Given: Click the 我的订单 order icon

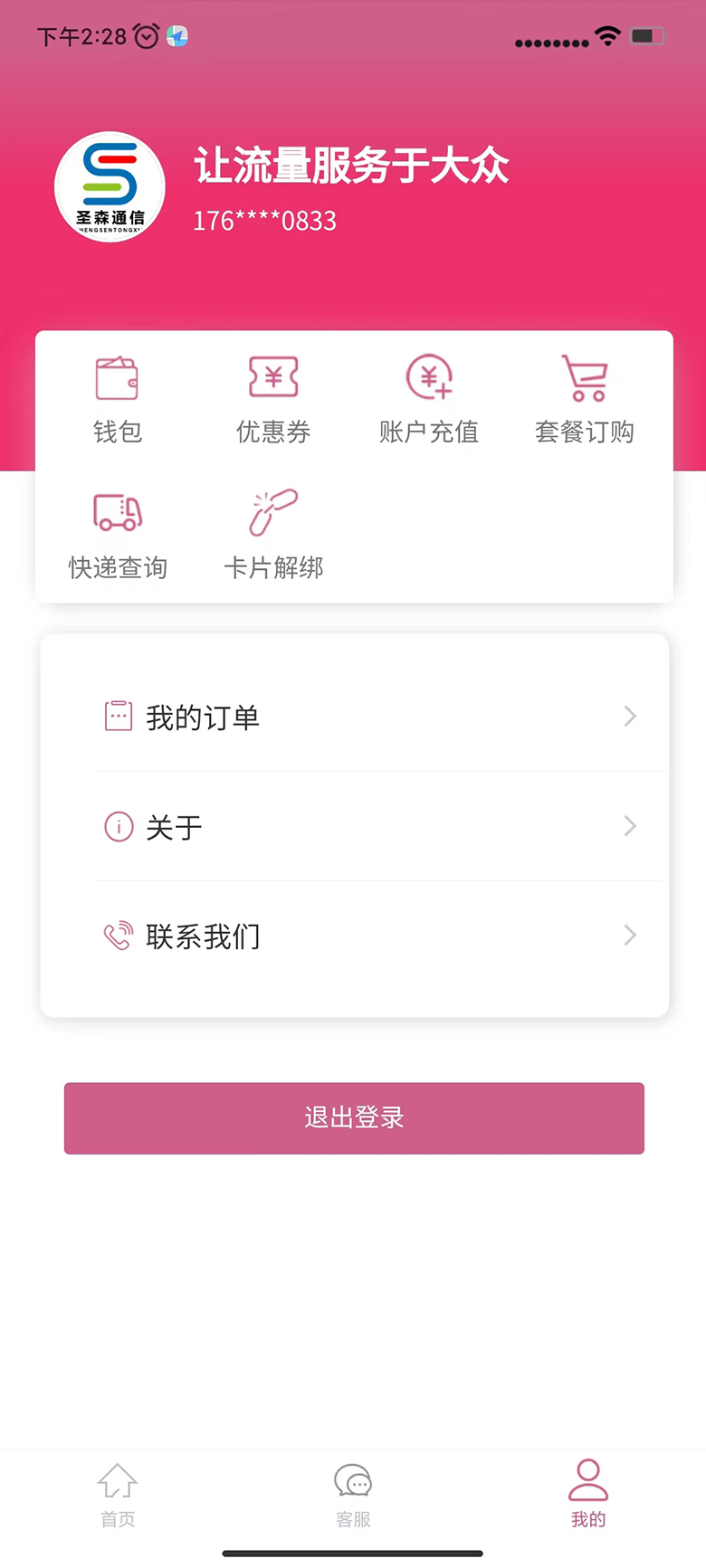Looking at the screenshot, I should (119, 716).
